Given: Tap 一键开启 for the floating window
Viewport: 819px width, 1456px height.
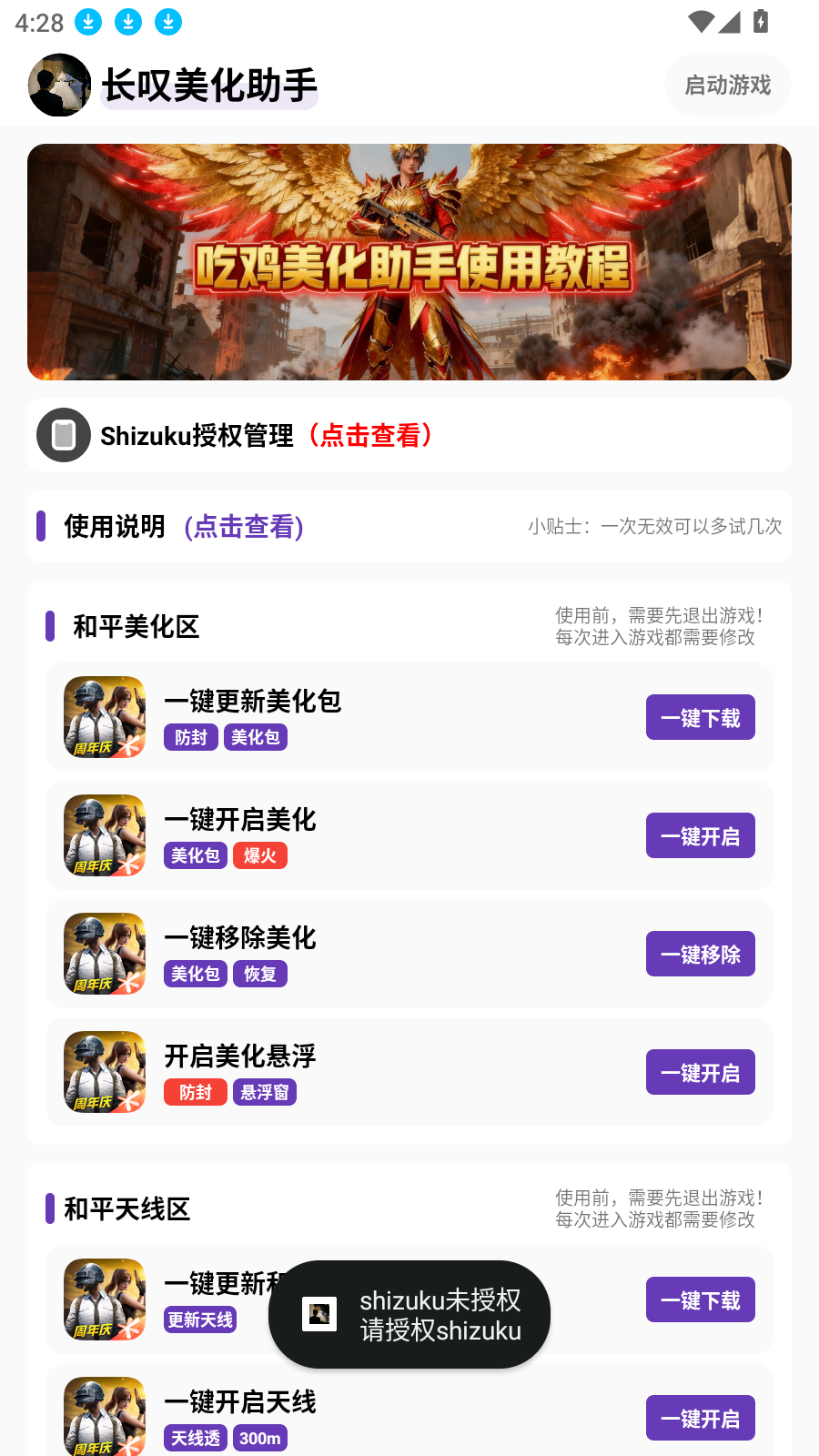Looking at the screenshot, I should pyautogui.click(x=700, y=1072).
